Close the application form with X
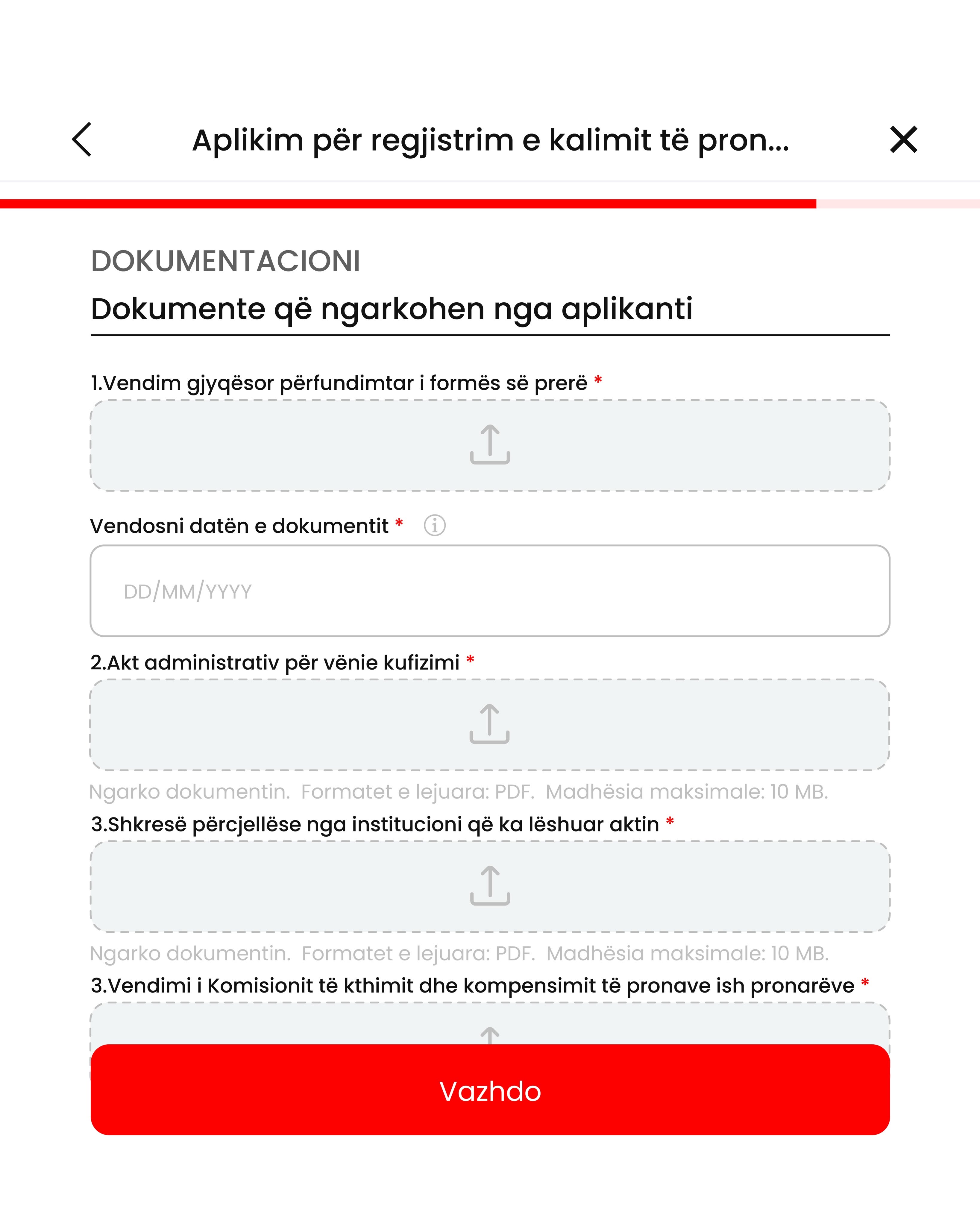 (x=903, y=139)
